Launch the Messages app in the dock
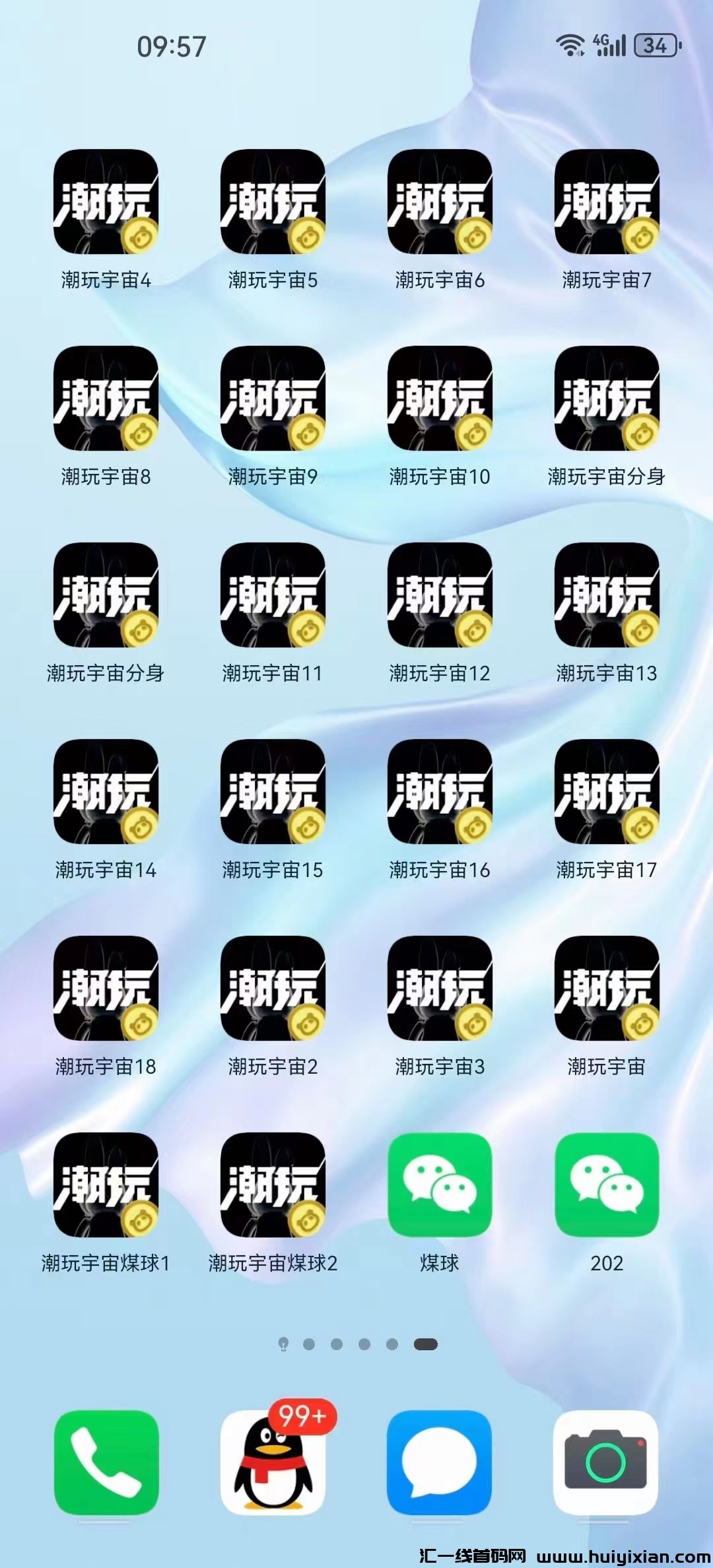This screenshot has height=1568, width=713. [440, 1462]
